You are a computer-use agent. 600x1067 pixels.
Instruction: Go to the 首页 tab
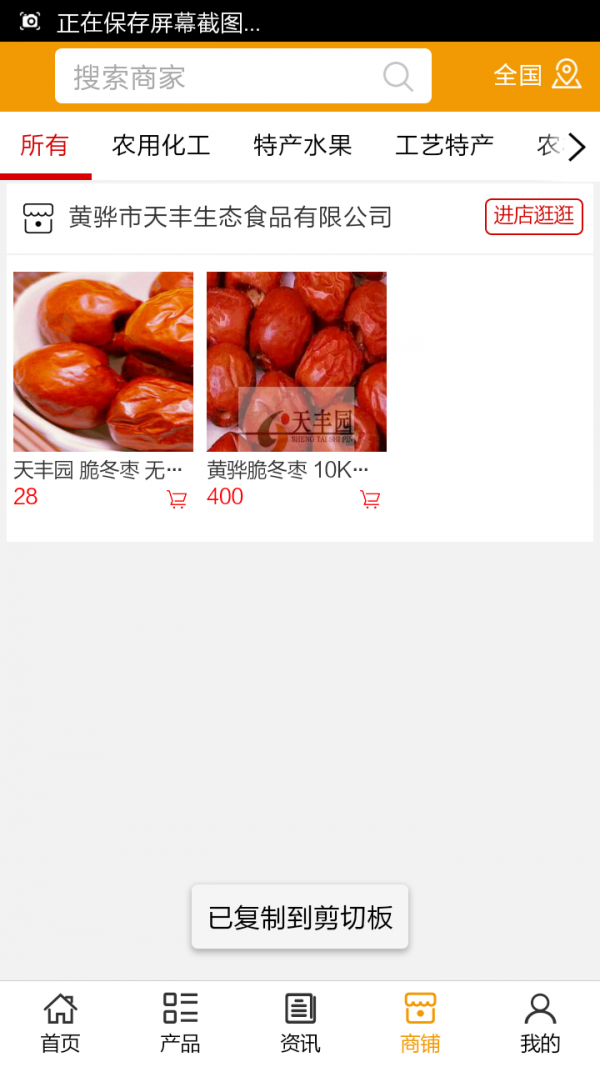coord(60,1023)
